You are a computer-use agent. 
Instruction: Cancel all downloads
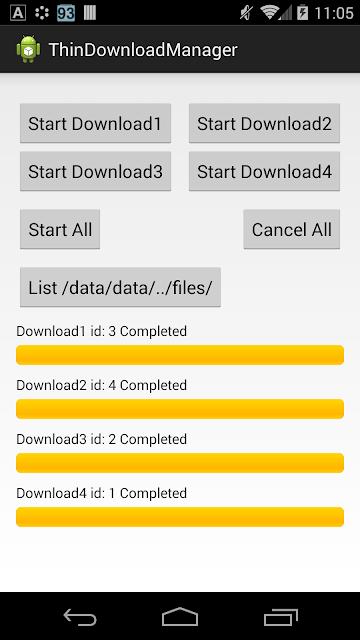pos(291,229)
